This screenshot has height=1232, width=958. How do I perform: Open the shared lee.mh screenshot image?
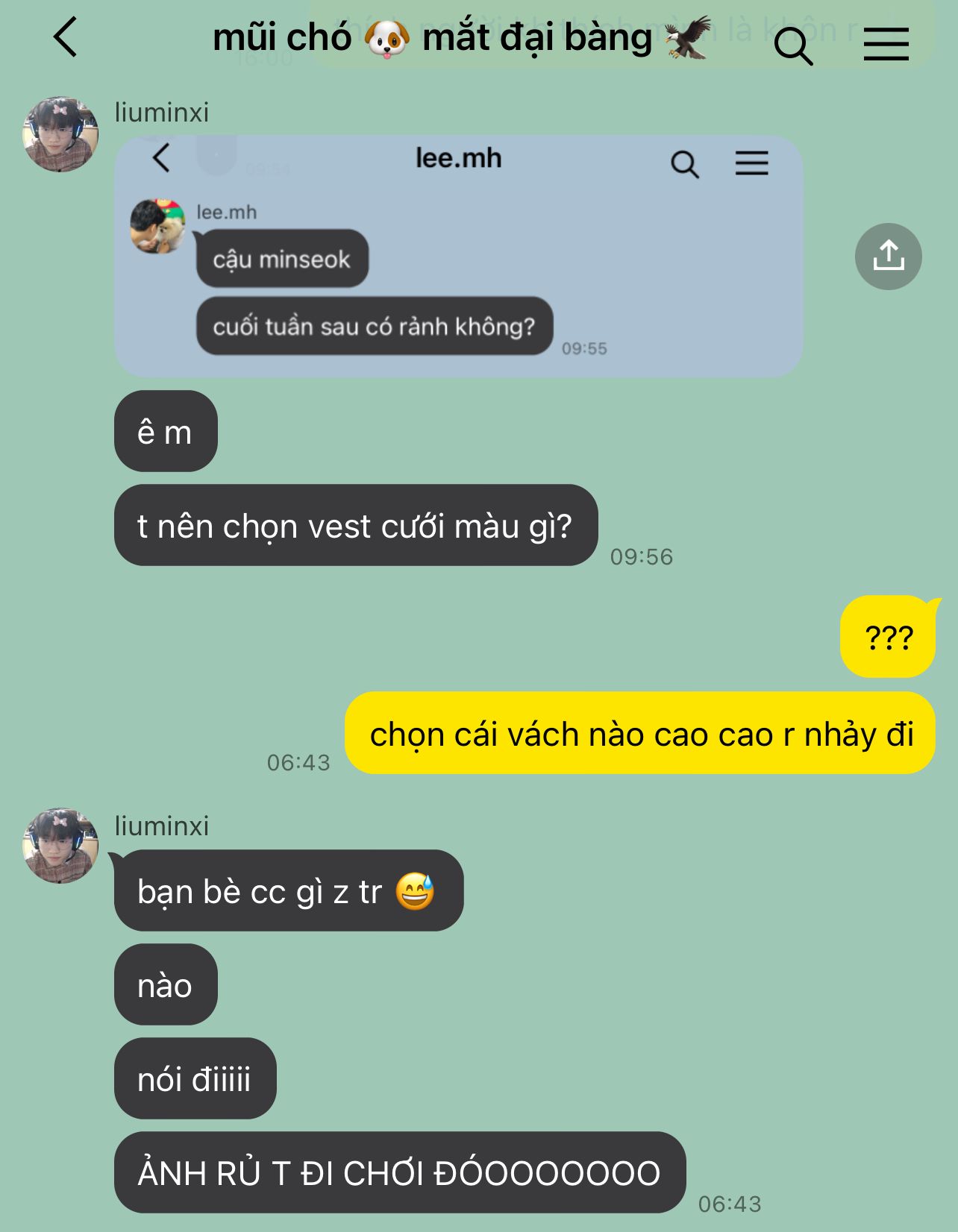tap(458, 256)
